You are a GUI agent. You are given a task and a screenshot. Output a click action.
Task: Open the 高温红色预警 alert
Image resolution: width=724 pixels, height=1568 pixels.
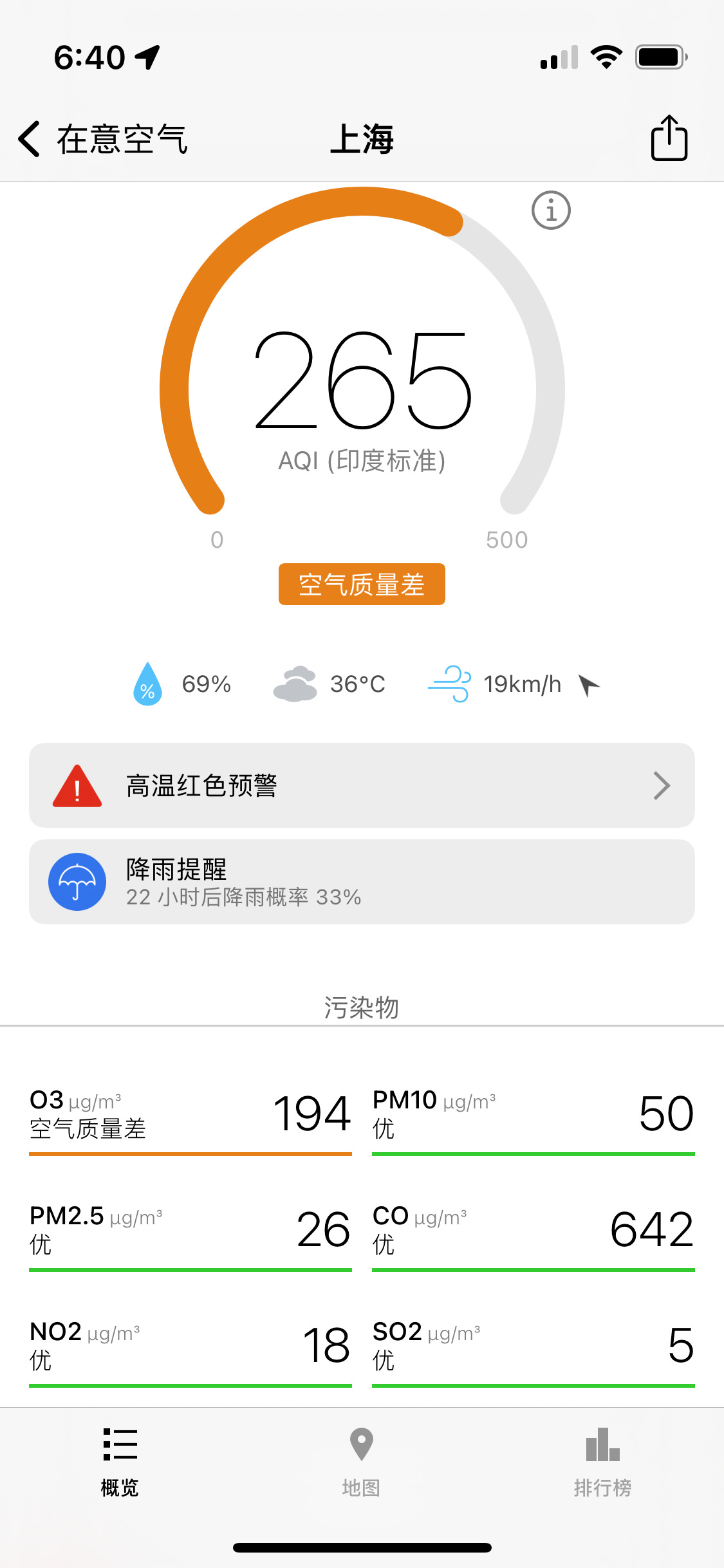[x=362, y=785]
